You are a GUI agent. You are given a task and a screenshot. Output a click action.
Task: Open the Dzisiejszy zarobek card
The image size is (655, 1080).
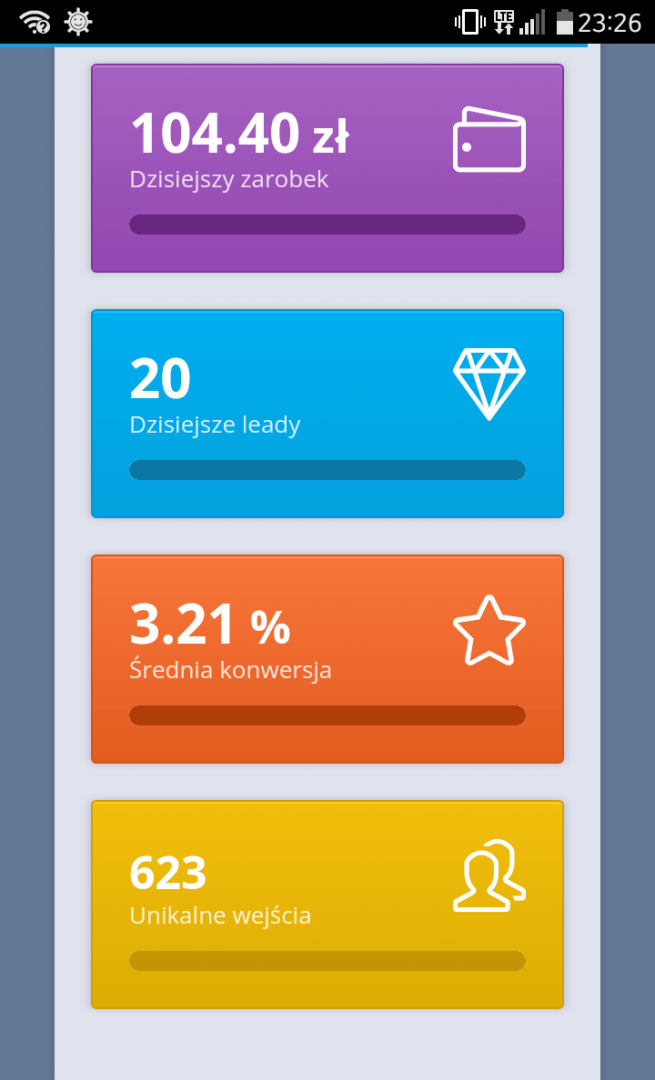pos(327,168)
